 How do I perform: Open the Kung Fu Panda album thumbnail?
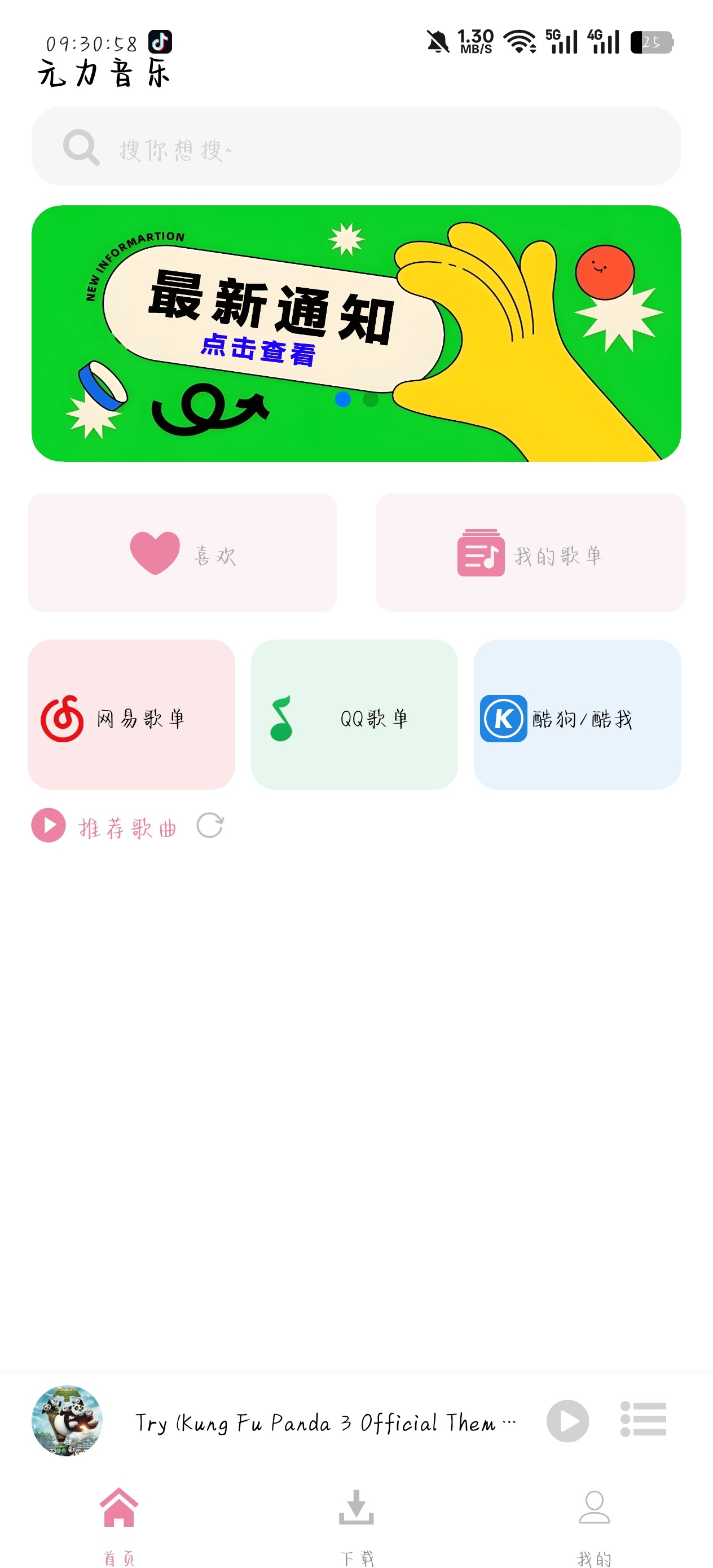click(x=68, y=1422)
